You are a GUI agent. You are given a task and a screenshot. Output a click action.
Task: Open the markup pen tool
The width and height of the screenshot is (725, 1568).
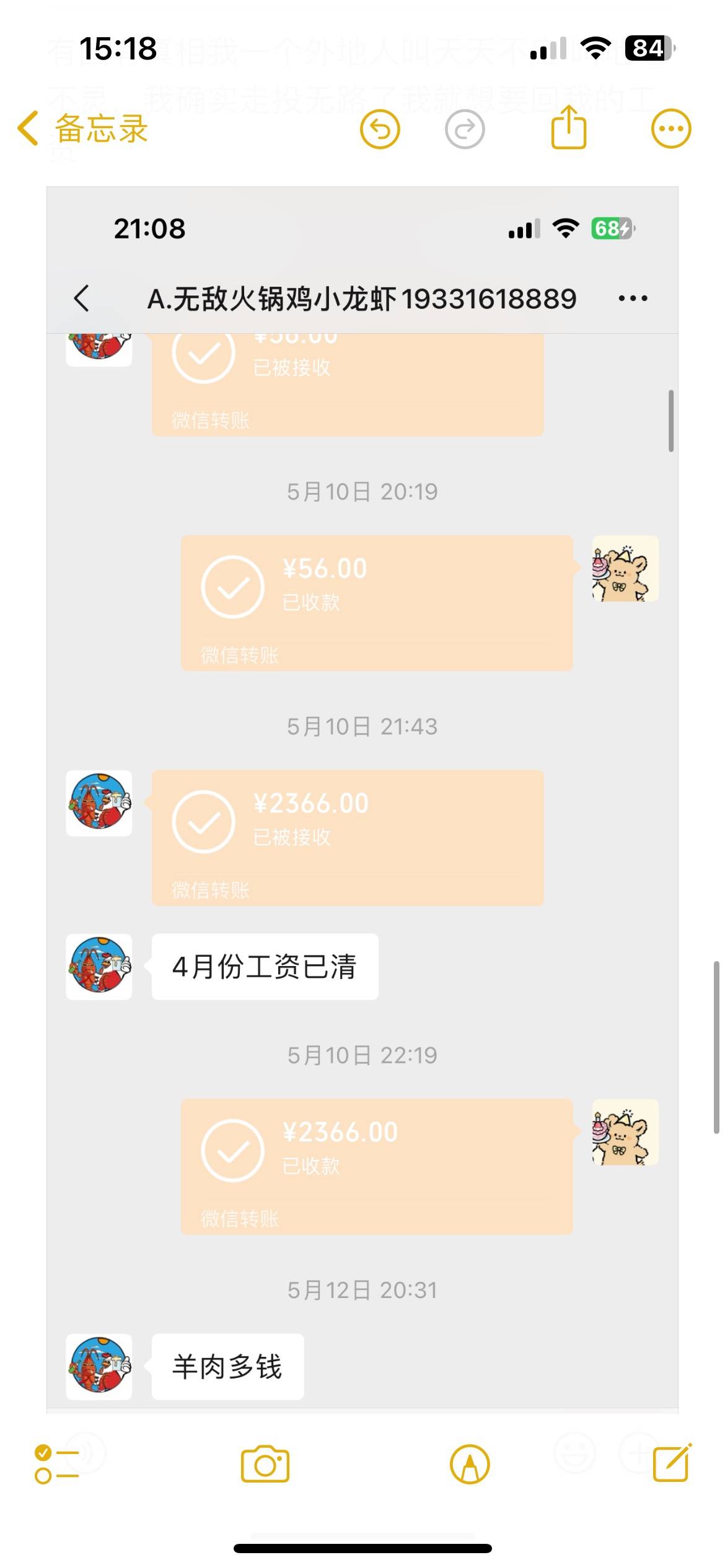point(470,1465)
